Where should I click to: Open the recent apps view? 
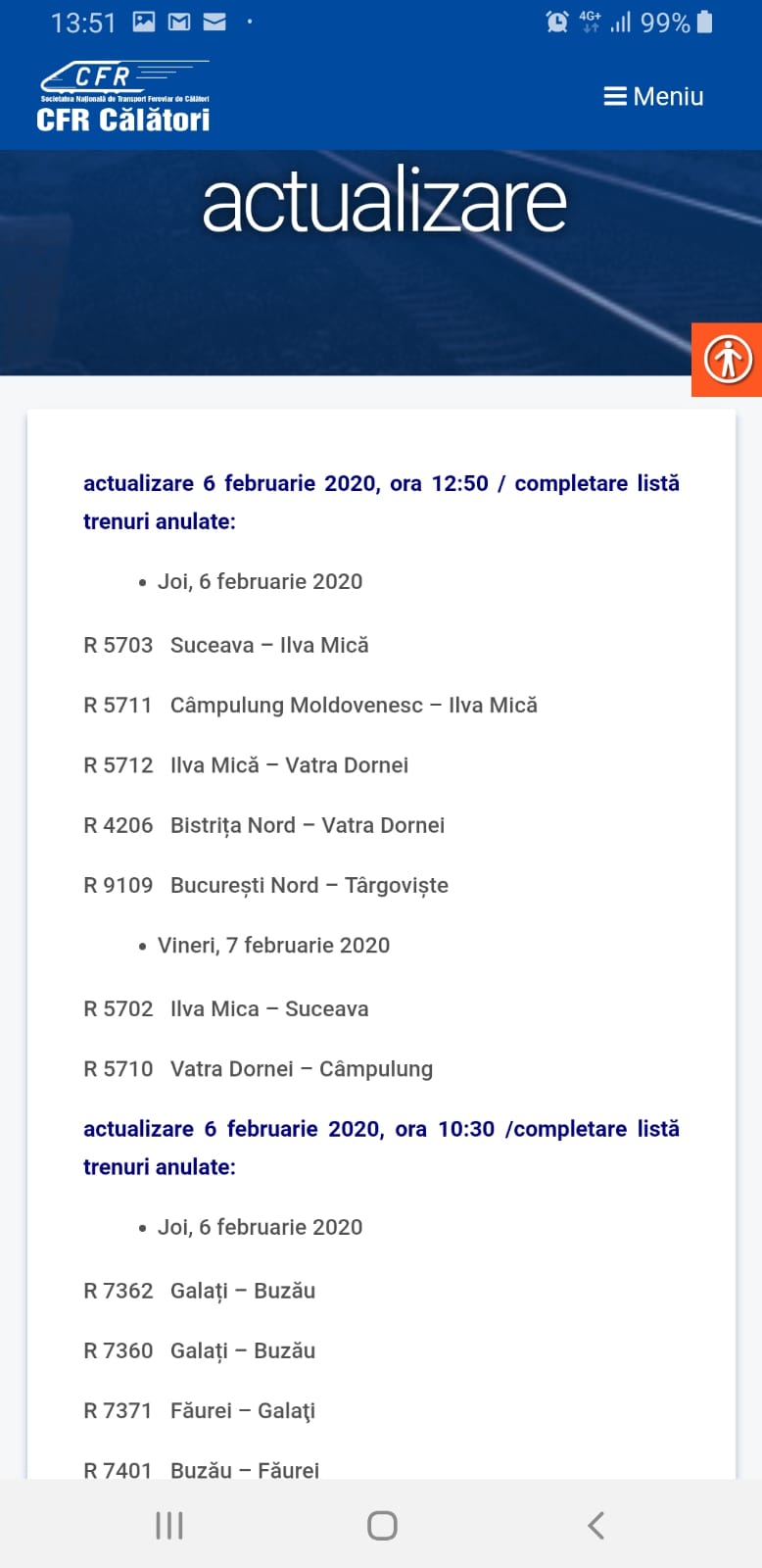coord(169,1525)
